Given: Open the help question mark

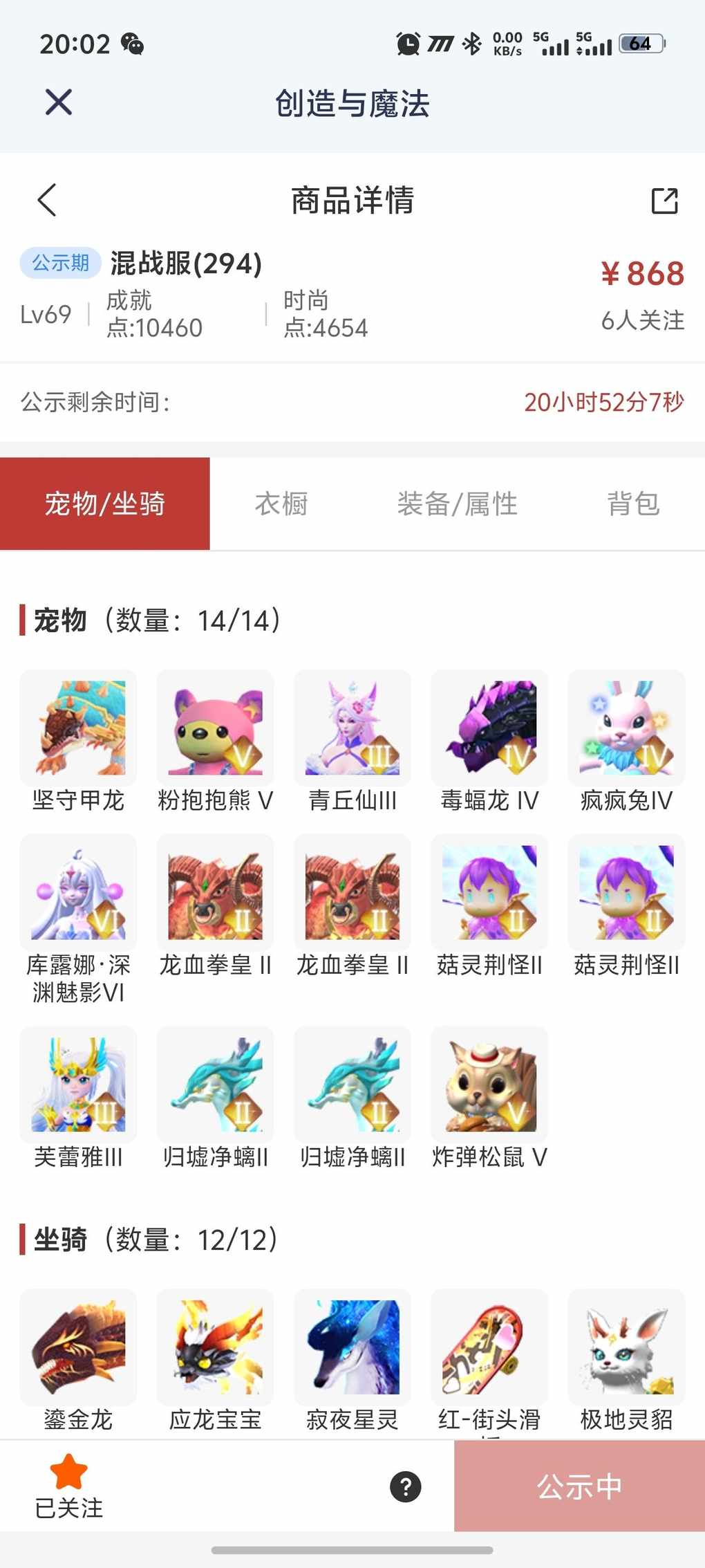Looking at the screenshot, I should (406, 1486).
